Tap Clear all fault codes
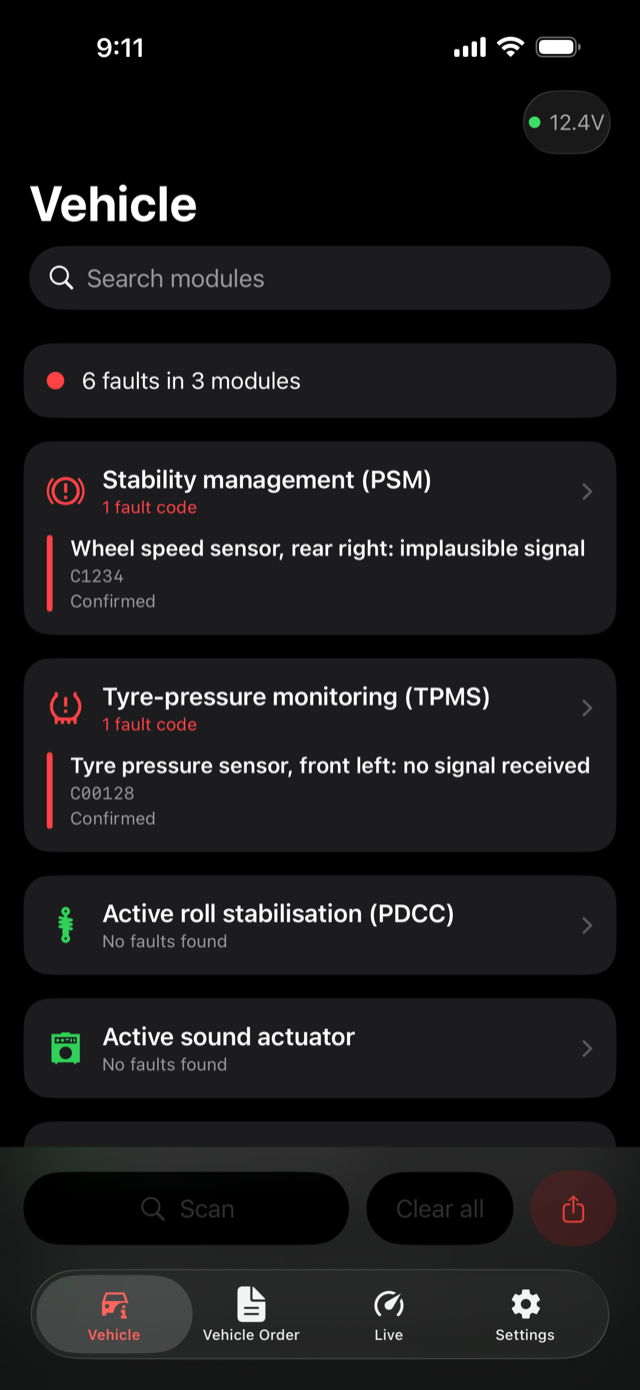 440,1208
